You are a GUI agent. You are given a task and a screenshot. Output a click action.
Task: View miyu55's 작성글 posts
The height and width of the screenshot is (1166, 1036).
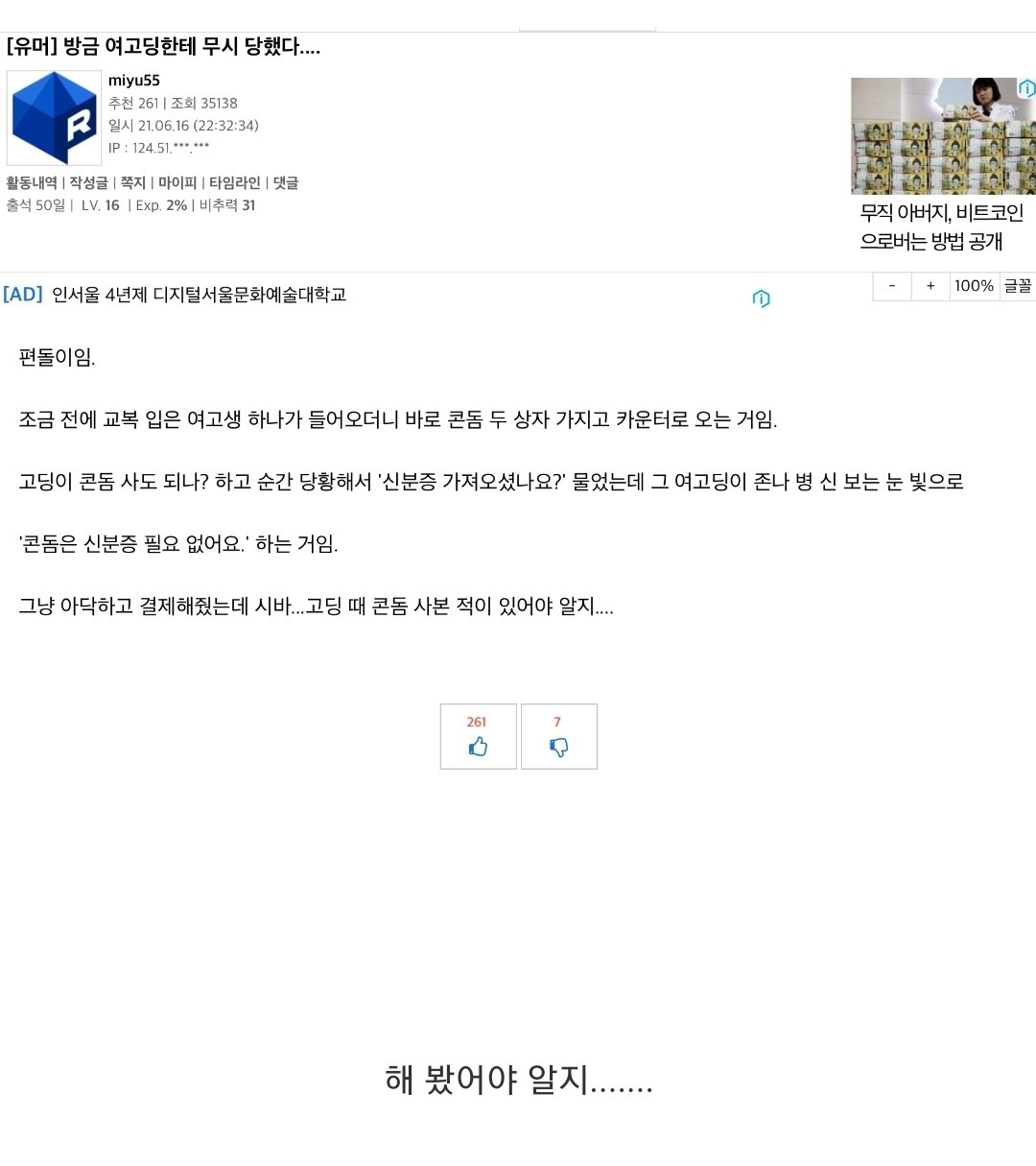tap(88, 182)
